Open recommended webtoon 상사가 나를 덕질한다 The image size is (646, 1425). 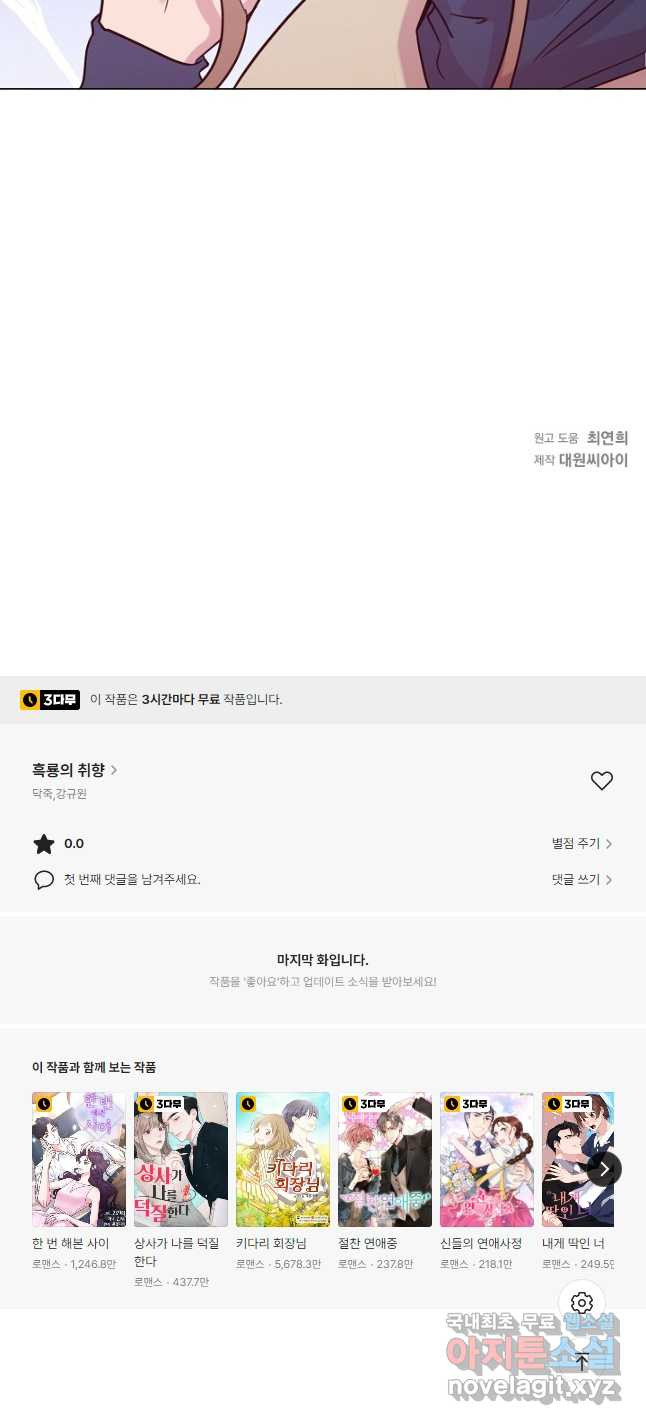[x=181, y=1159]
